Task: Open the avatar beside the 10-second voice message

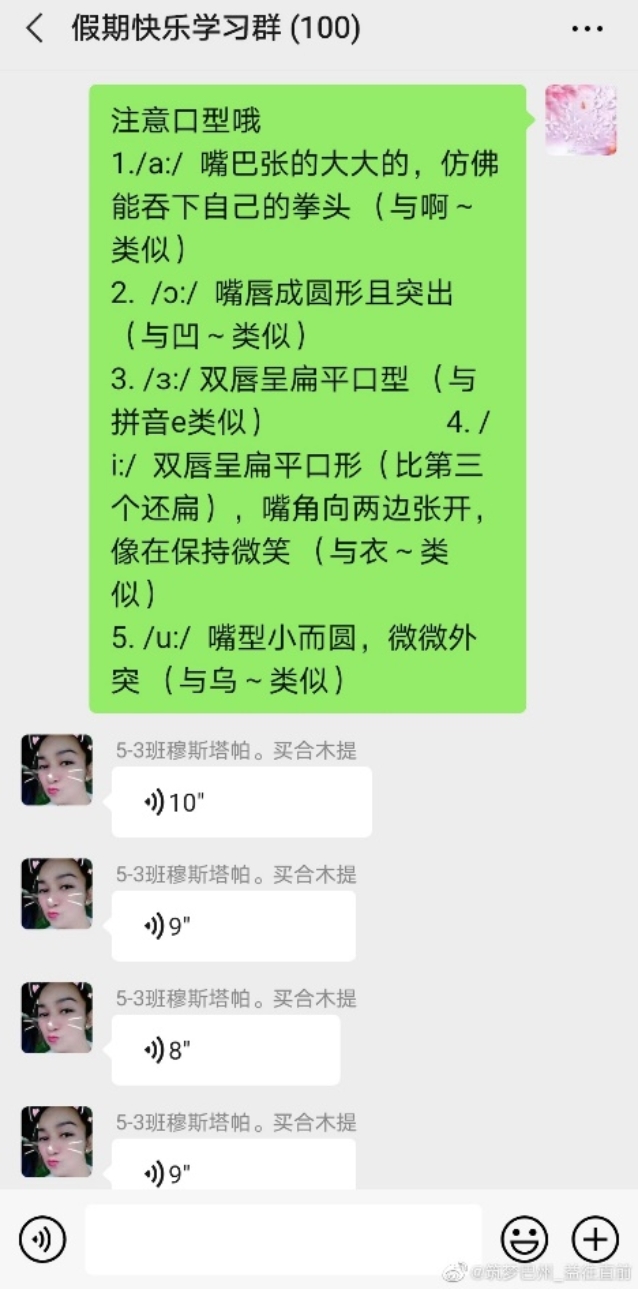Action: [x=57, y=770]
